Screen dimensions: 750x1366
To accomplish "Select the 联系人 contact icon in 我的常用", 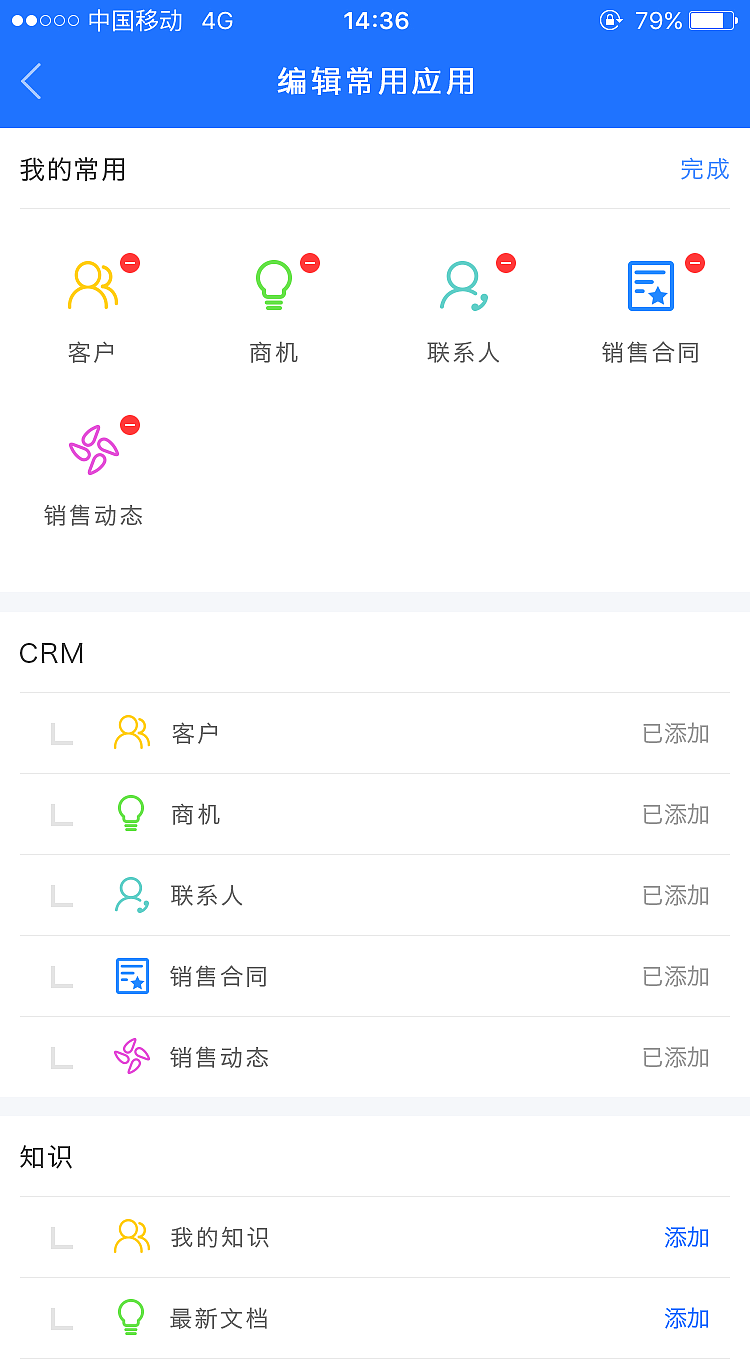I will click(462, 285).
